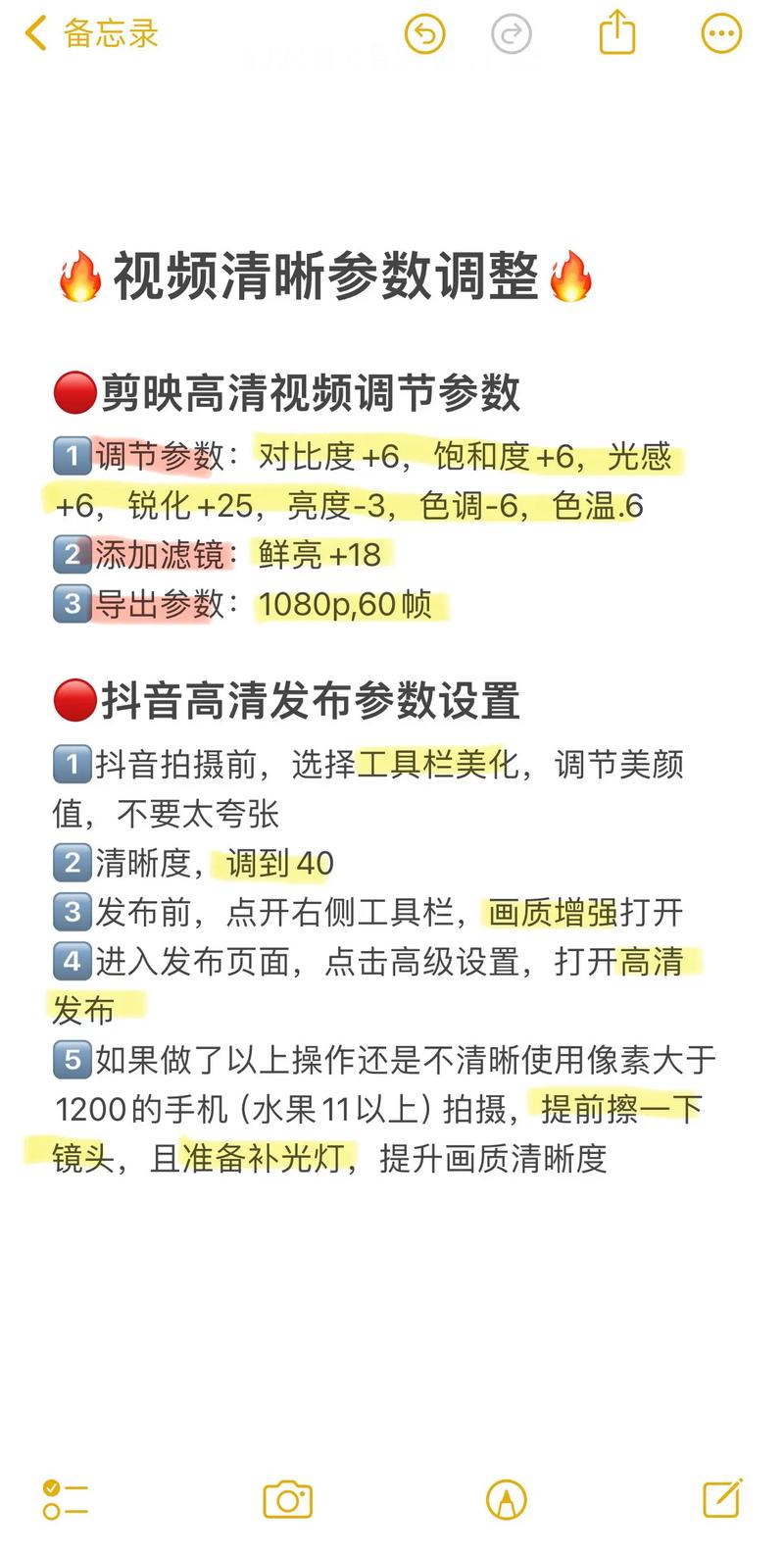Redo the last undone edit
Viewport: 784px width, 1555px height.
(511, 35)
